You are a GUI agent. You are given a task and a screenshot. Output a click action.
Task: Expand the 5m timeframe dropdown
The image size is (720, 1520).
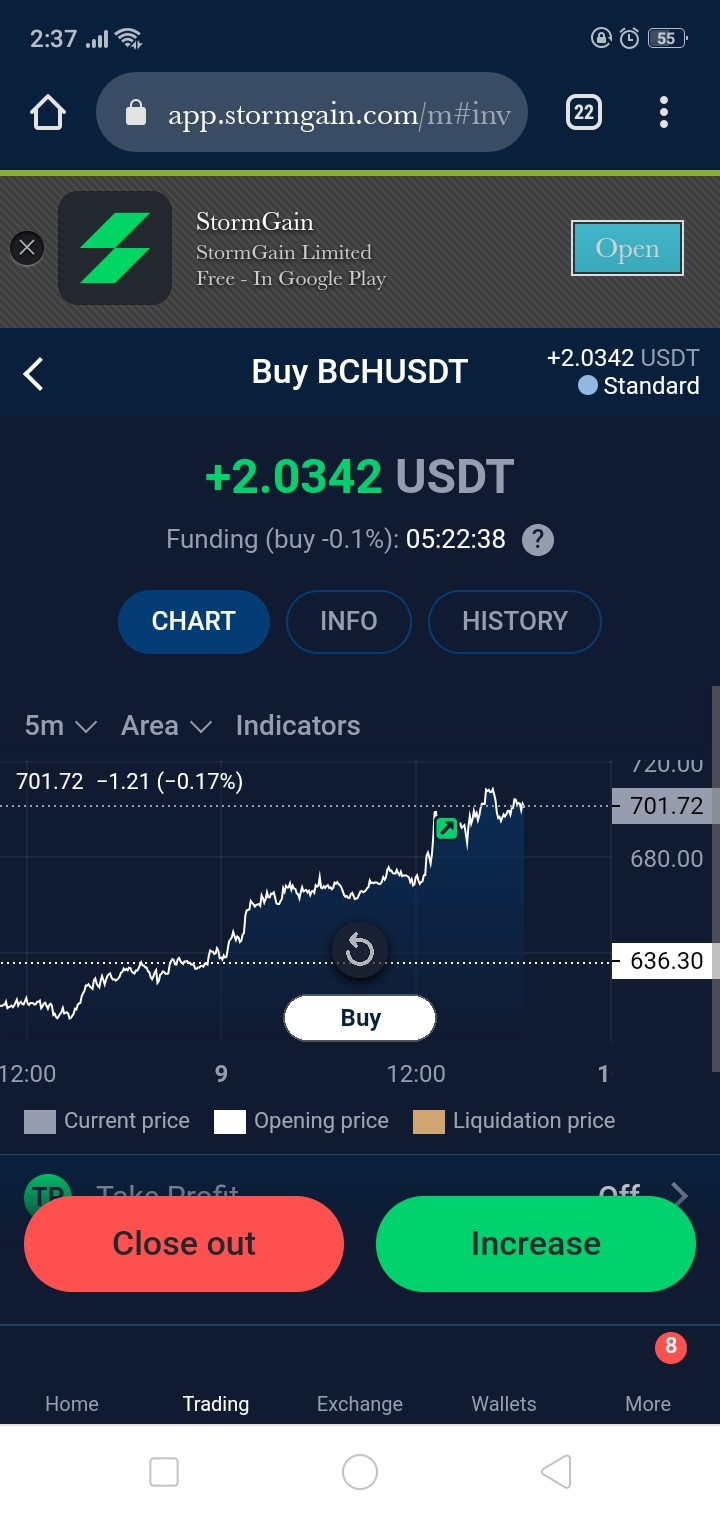point(61,726)
